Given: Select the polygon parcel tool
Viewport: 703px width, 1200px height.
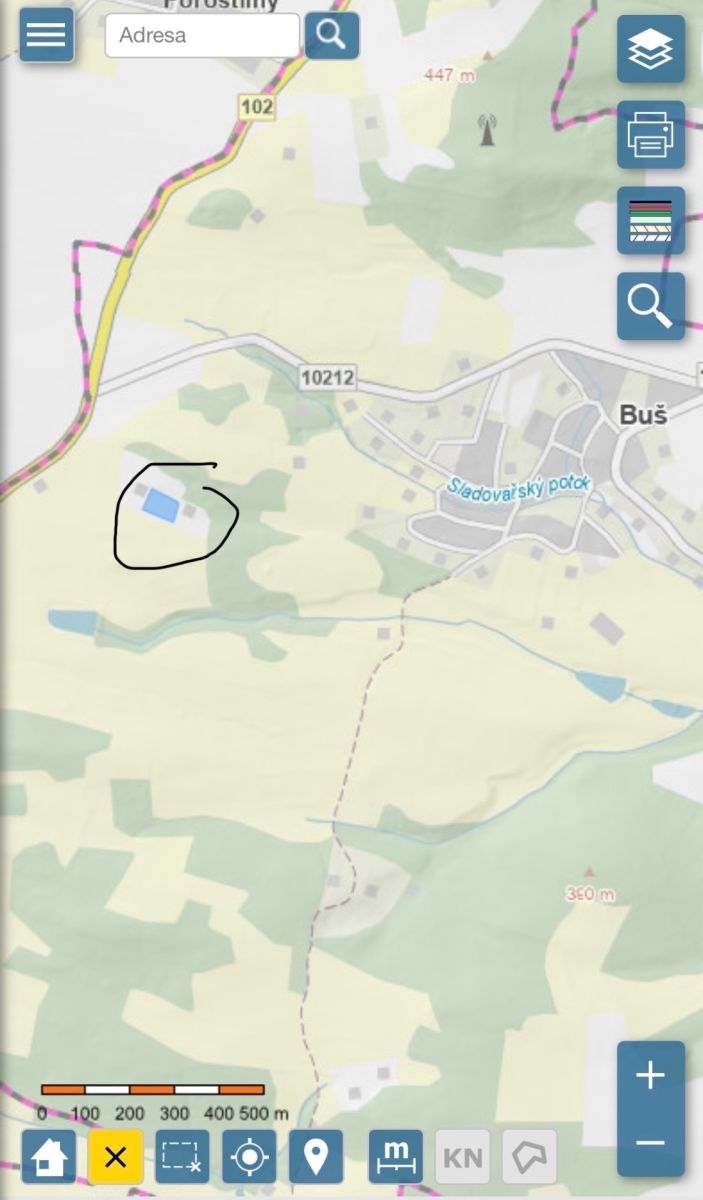Looking at the screenshot, I should pos(529,1157).
